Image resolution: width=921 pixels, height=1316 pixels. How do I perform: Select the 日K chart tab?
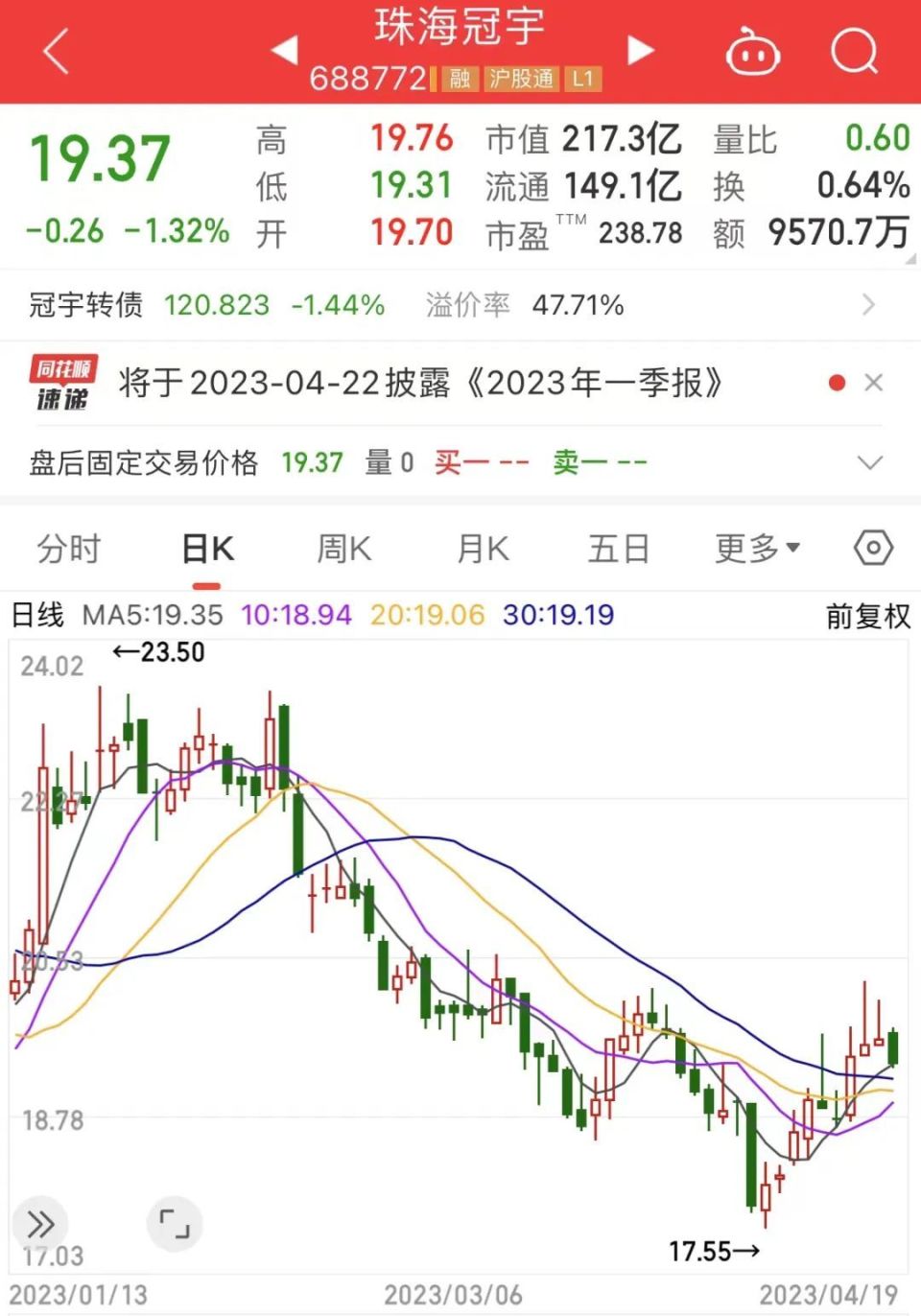[207, 550]
